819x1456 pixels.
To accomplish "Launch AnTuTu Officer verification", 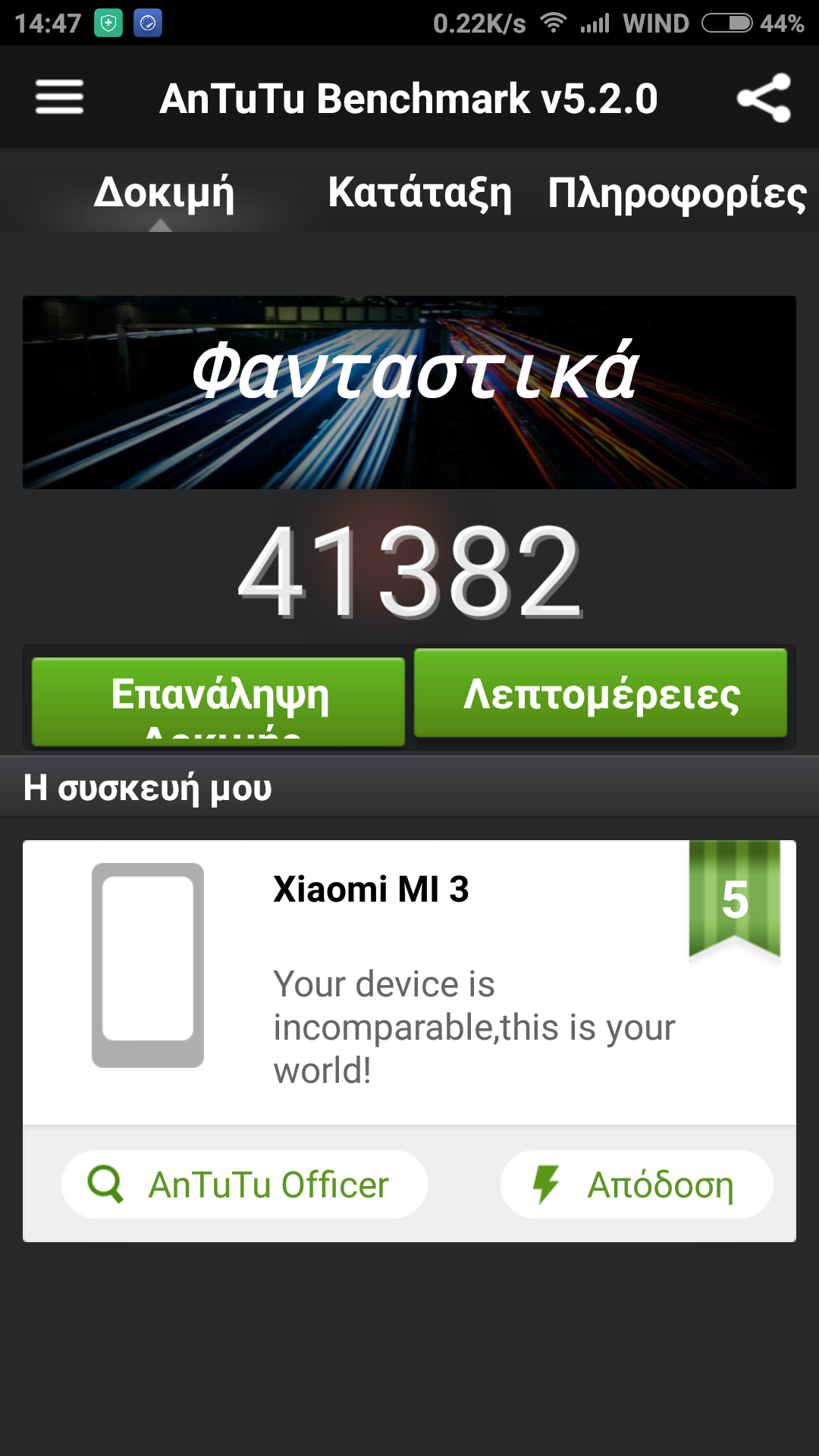I will pos(244,1185).
